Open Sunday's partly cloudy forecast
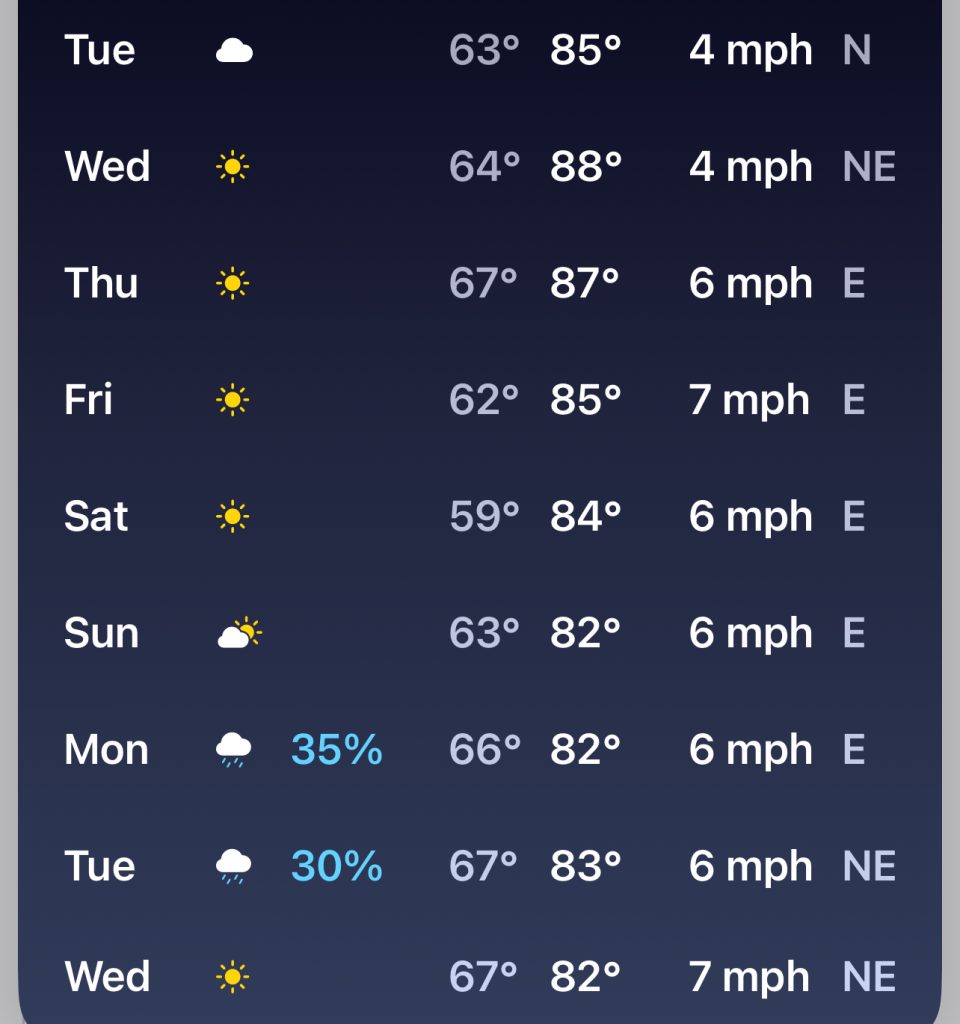Screen dimensions: 960x1024 coord(480,633)
